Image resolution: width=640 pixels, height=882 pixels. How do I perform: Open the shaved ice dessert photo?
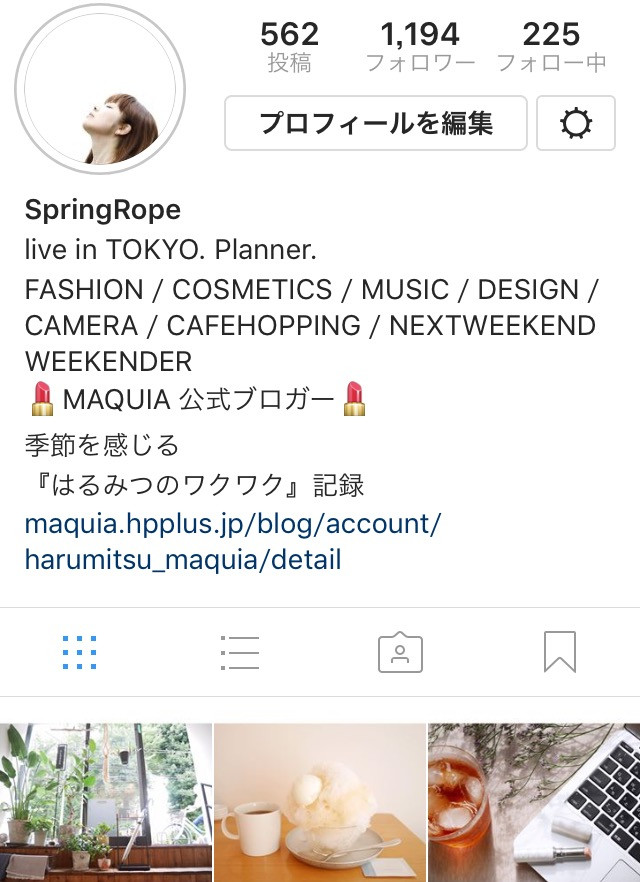click(320, 802)
